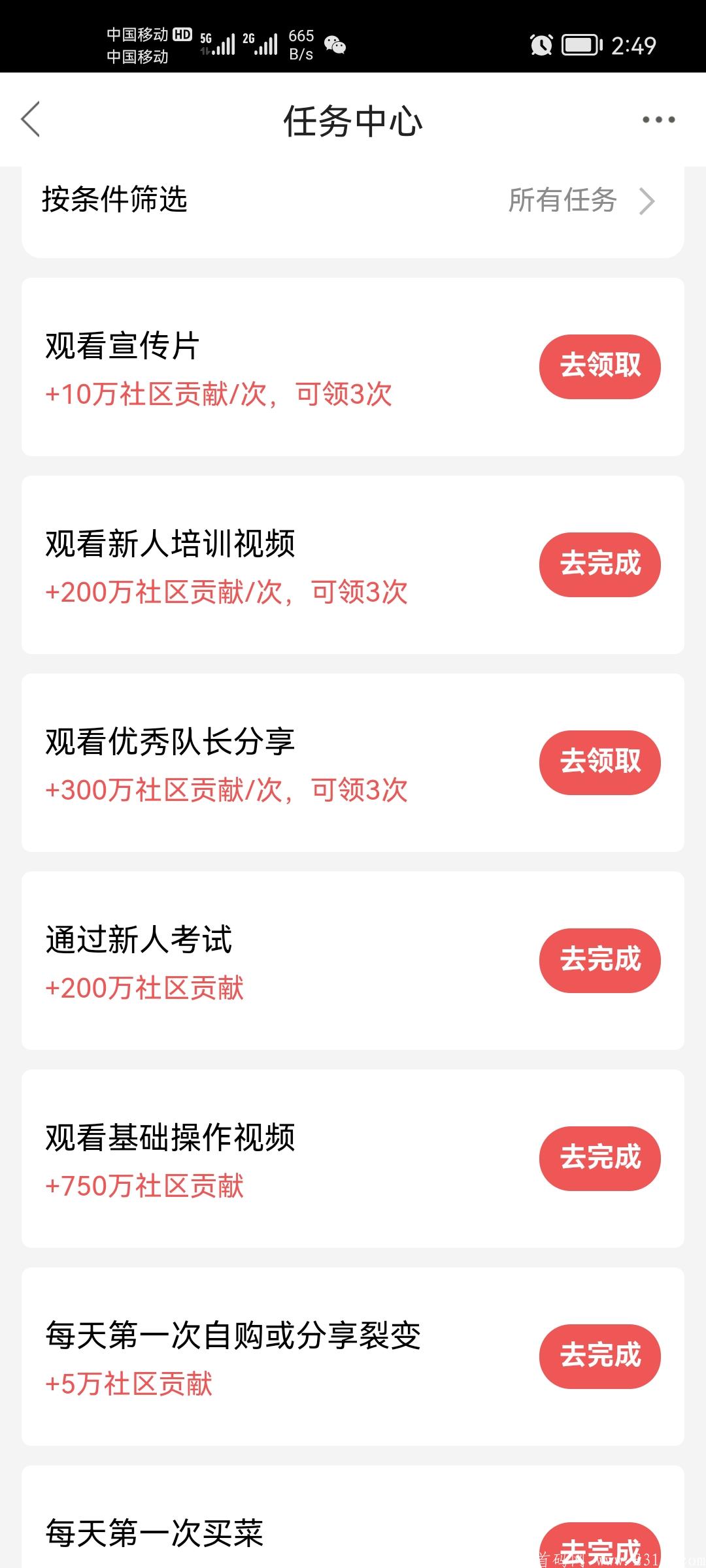The width and height of the screenshot is (706, 1568).
Task: Tap 去完成 for 每天第一次买菜
Action: 599,1546
